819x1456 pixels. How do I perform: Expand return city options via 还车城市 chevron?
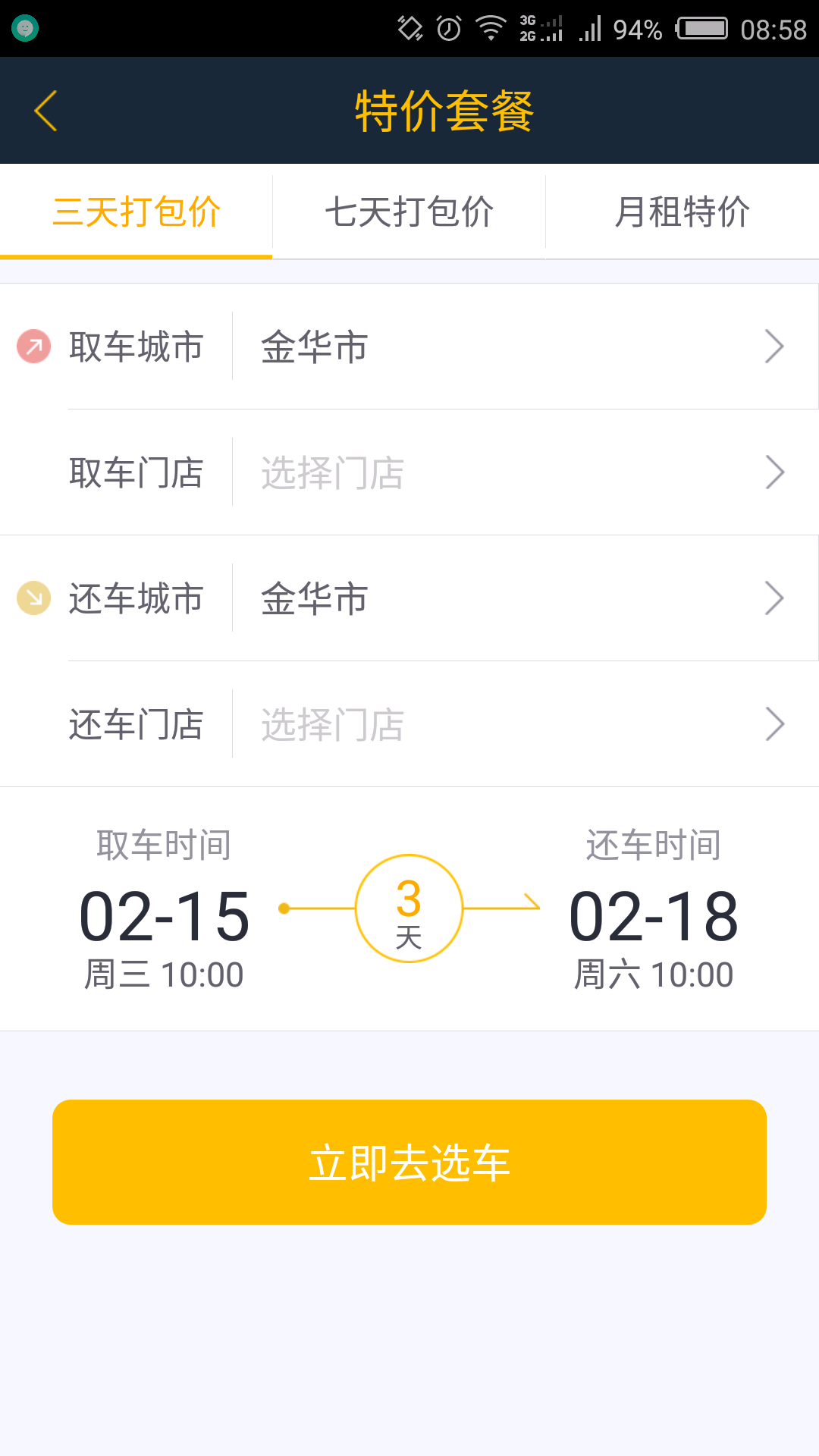[774, 598]
